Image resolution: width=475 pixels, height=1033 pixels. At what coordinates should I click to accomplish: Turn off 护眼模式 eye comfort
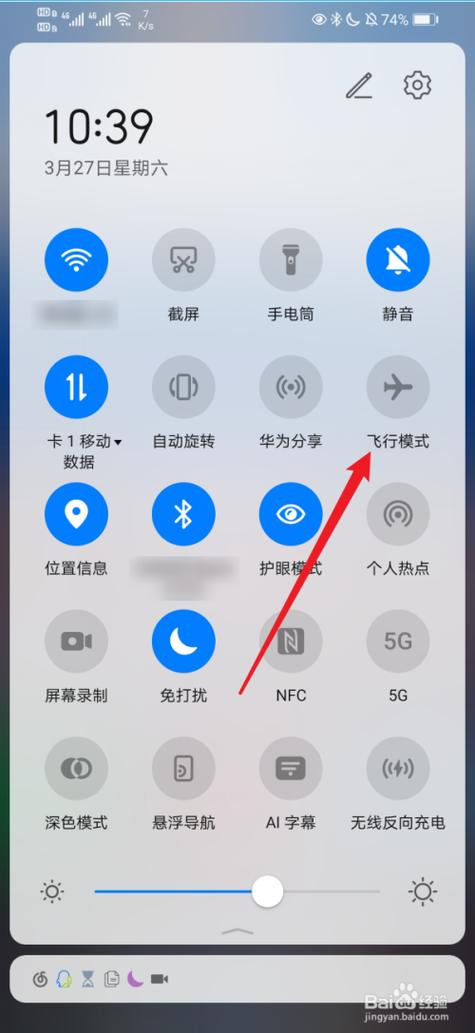coord(291,515)
